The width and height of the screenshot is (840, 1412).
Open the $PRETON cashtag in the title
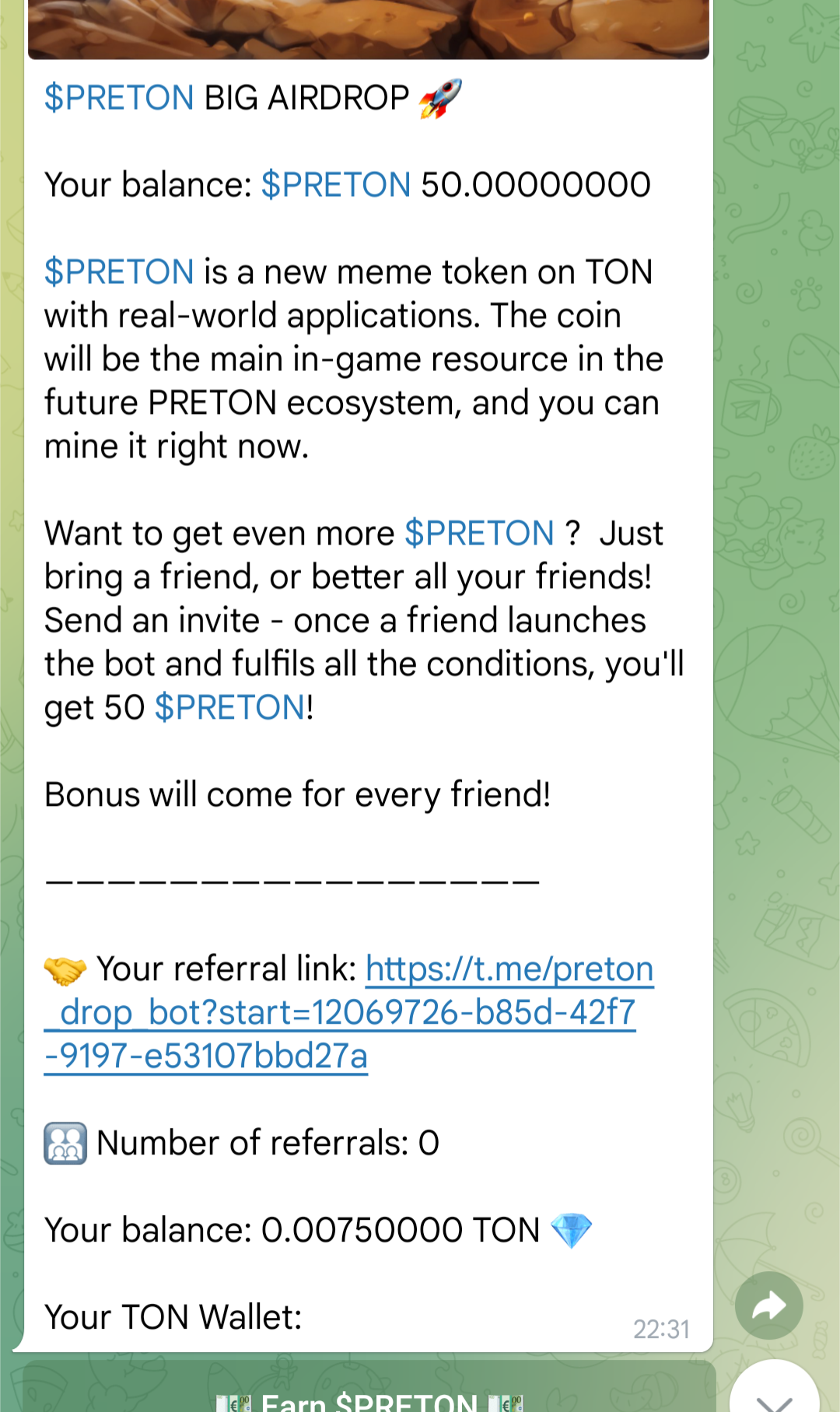click(x=119, y=98)
